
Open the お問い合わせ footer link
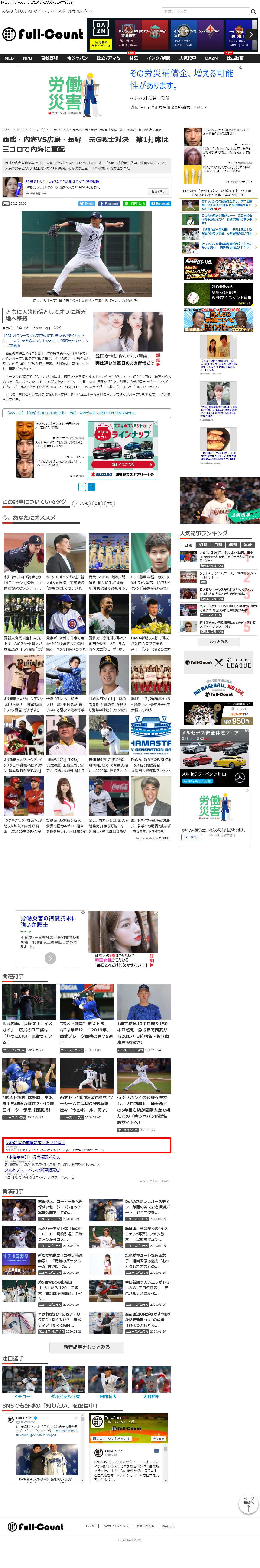coord(146,1526)
